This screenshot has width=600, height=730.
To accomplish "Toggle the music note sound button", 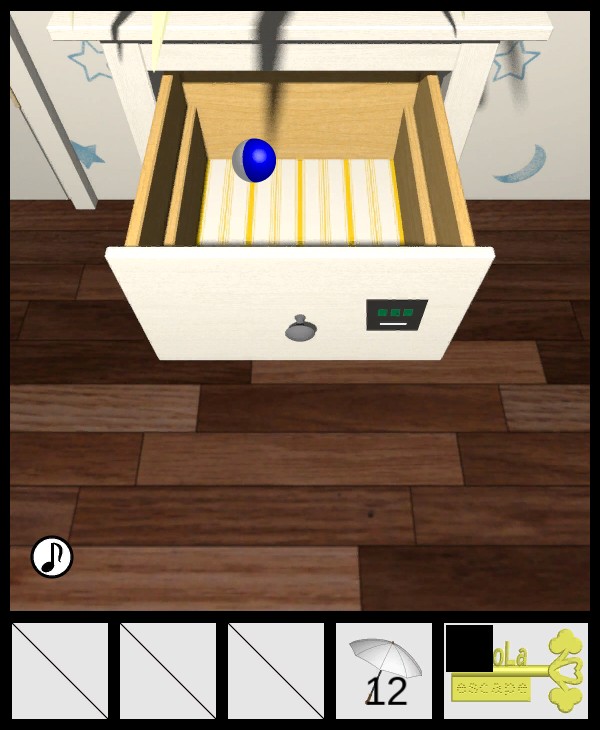I will [x=52, y=557].
